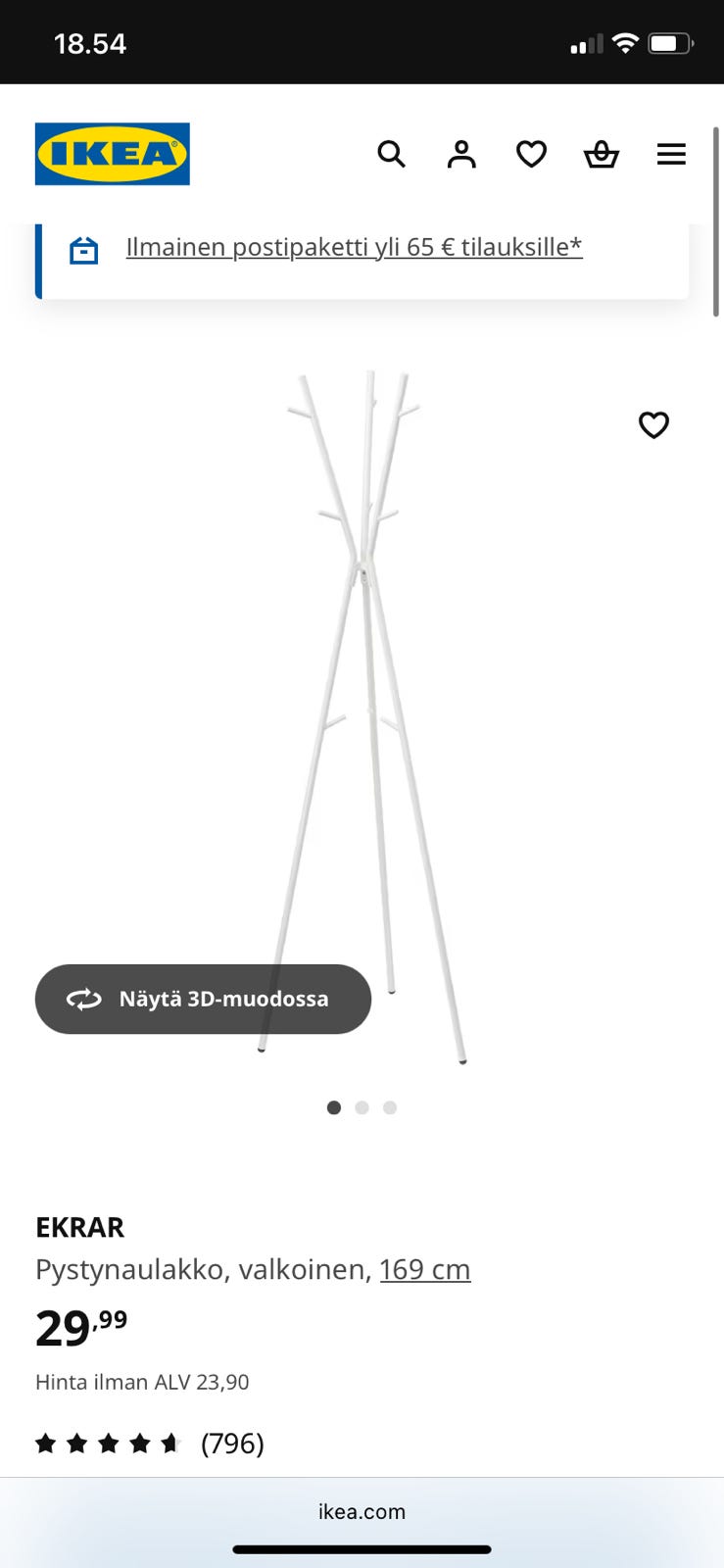Tap the ikea.com address bar
This screenshot has width=724, height=1568.
362,1511
